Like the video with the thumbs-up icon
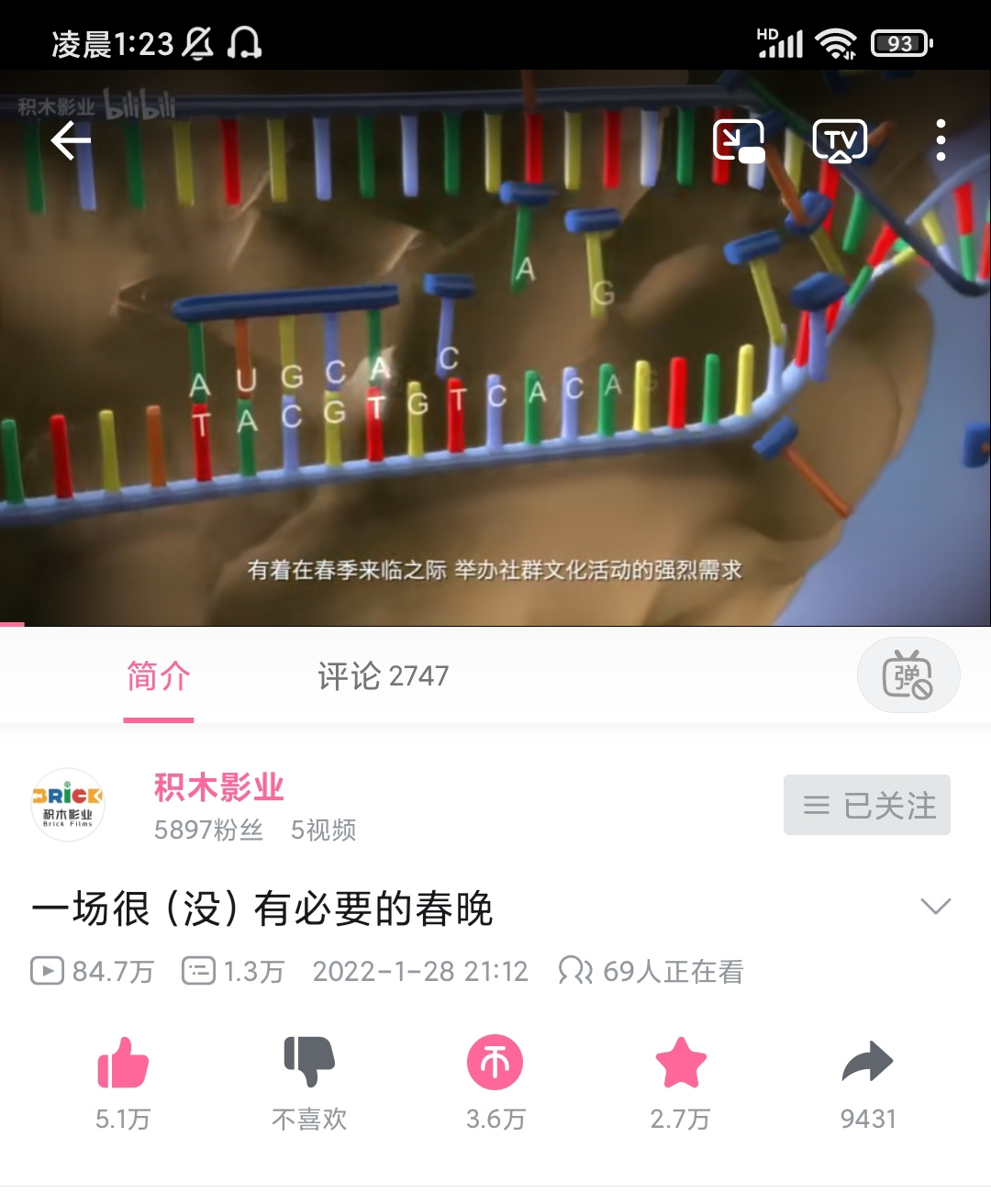This screenshot has height=1204, width=991. [x=123, y=1065]
